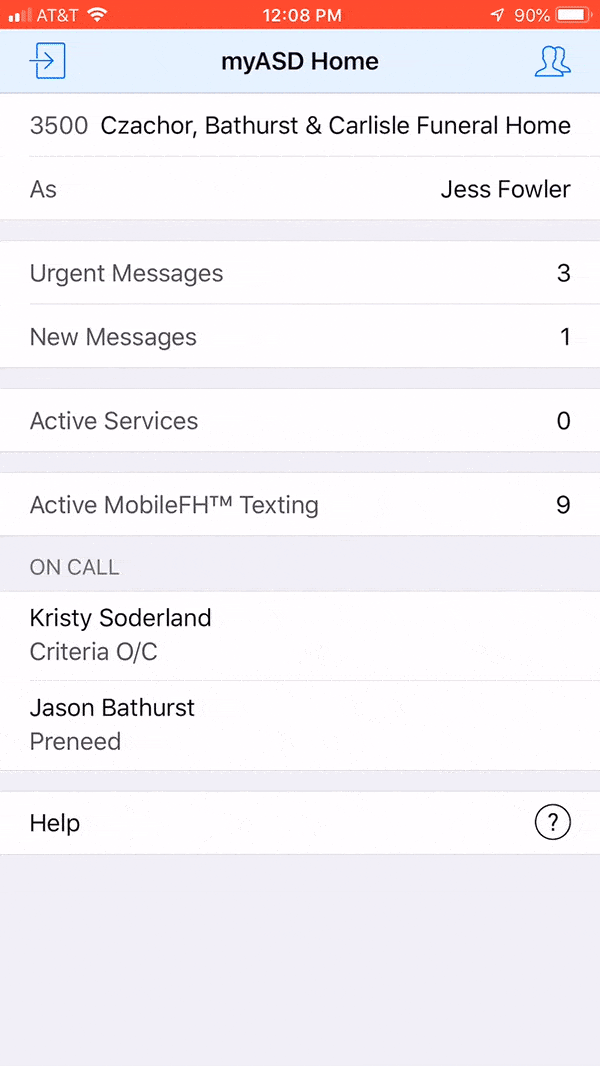Screen dimensions: 600x1066
Task: Select on-call contact Jason Bathurst
Action: (x=300, y=725)
